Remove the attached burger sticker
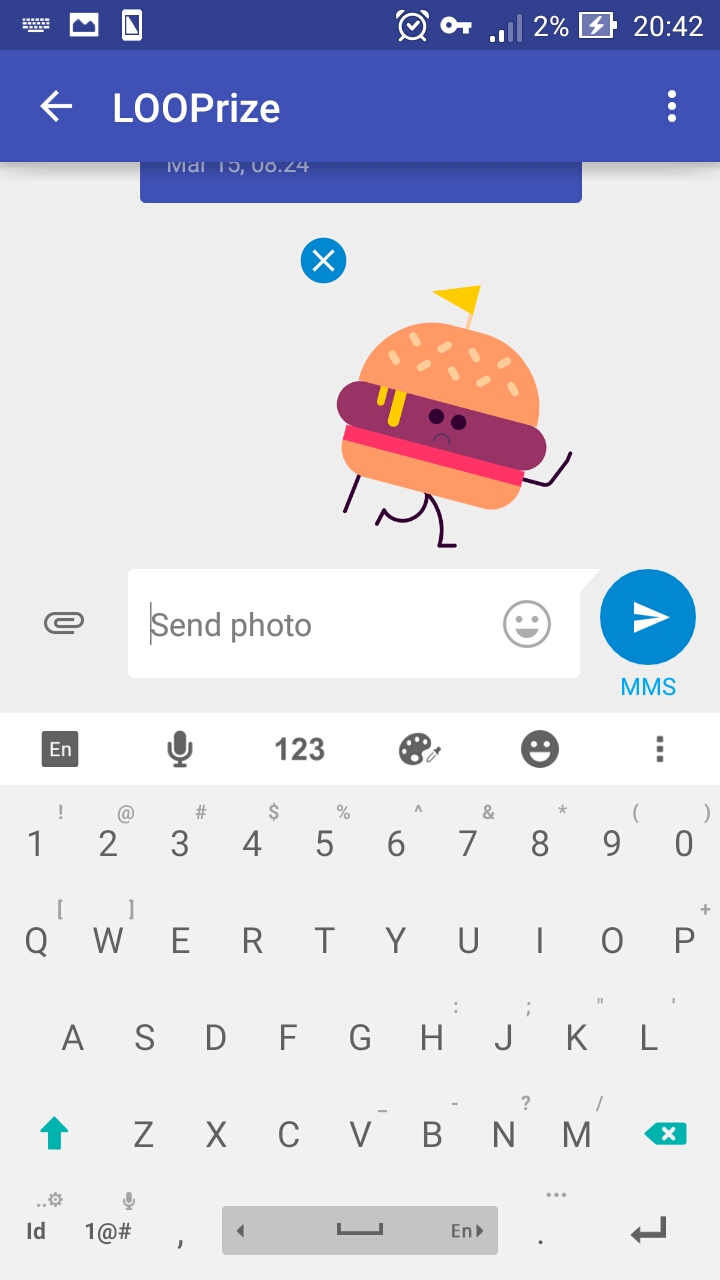 click(x=323, y=261)
